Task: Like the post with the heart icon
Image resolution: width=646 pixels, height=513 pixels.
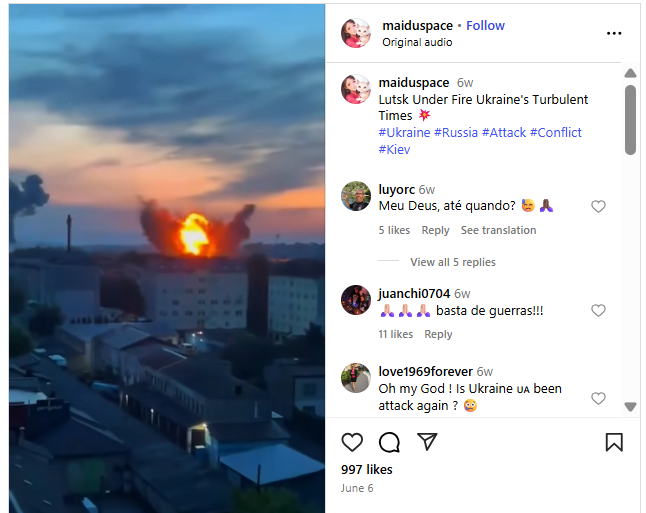Action: (x=352, y=441)
